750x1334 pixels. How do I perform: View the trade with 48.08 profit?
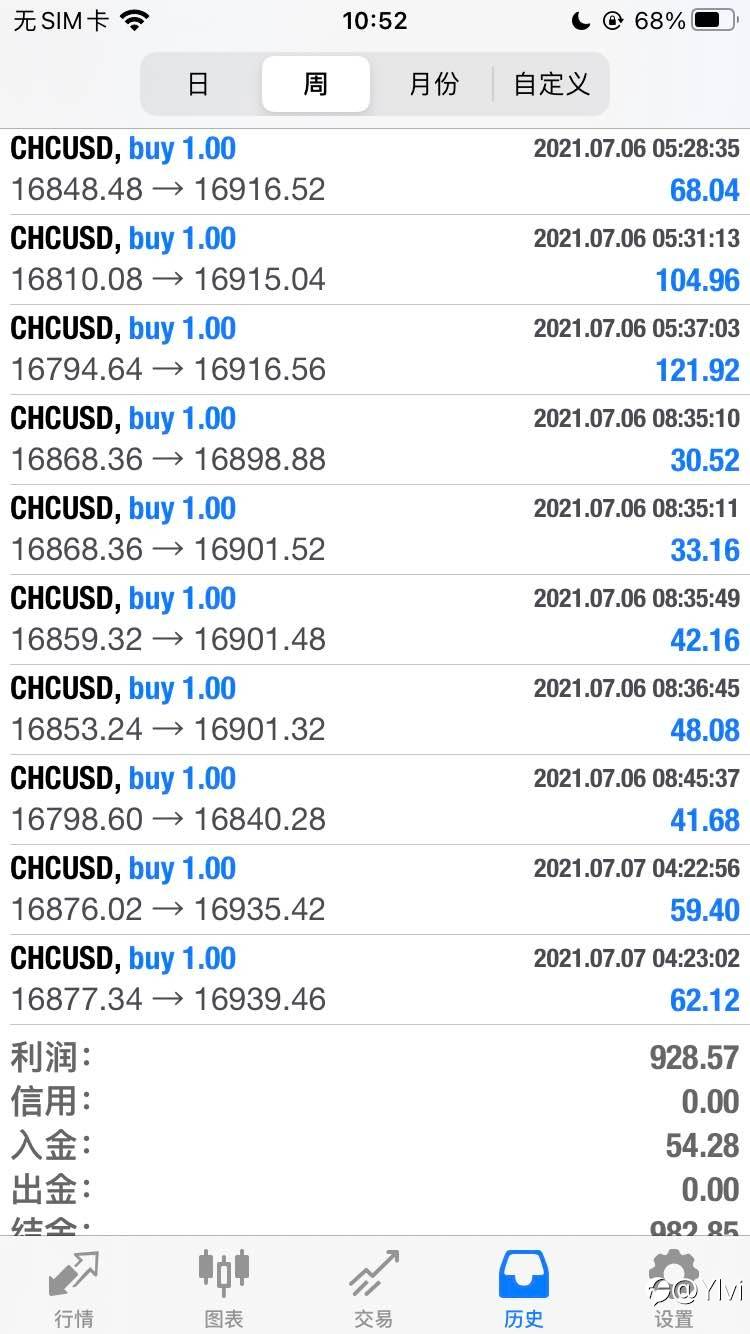[375, 710]
